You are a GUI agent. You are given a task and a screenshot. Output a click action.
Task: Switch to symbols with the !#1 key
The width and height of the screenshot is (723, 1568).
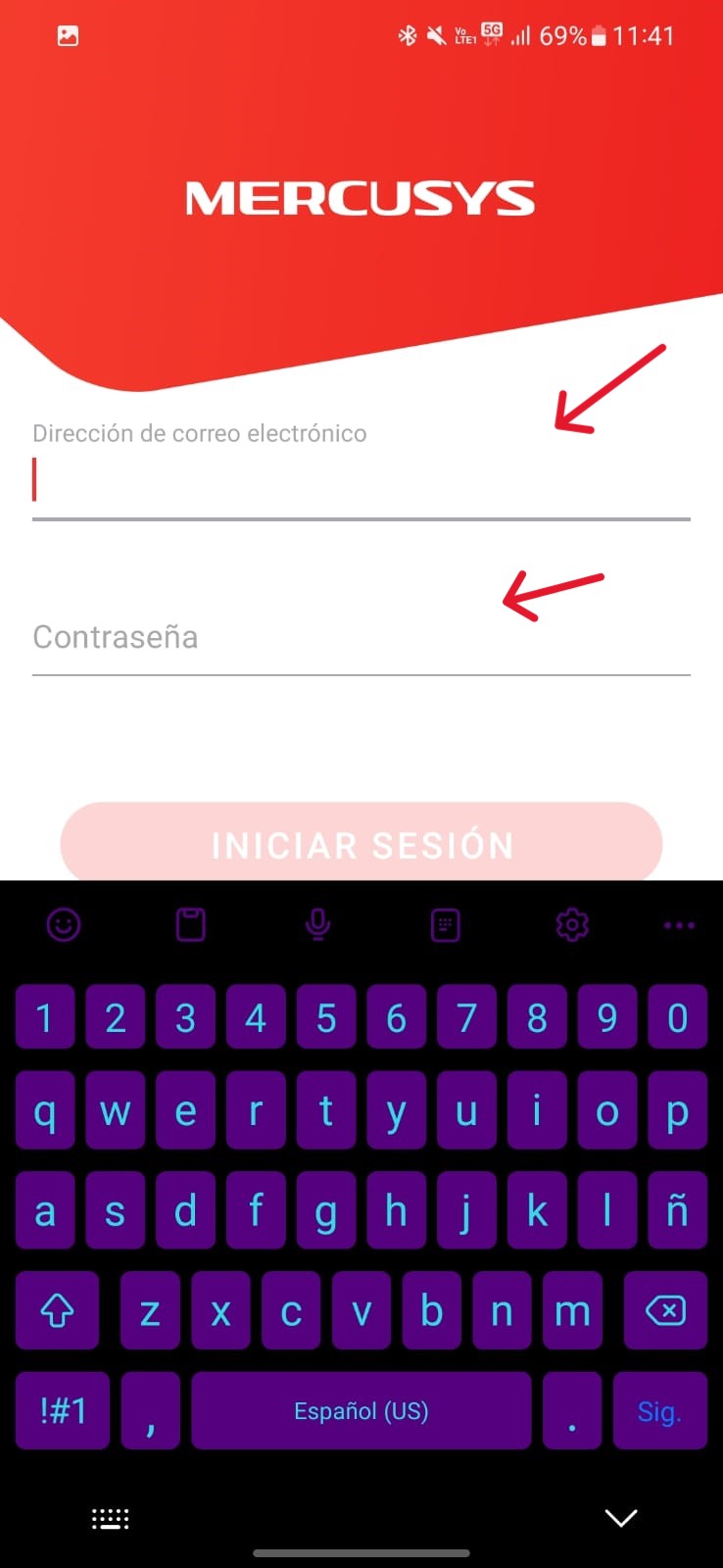click(63, 1411)
